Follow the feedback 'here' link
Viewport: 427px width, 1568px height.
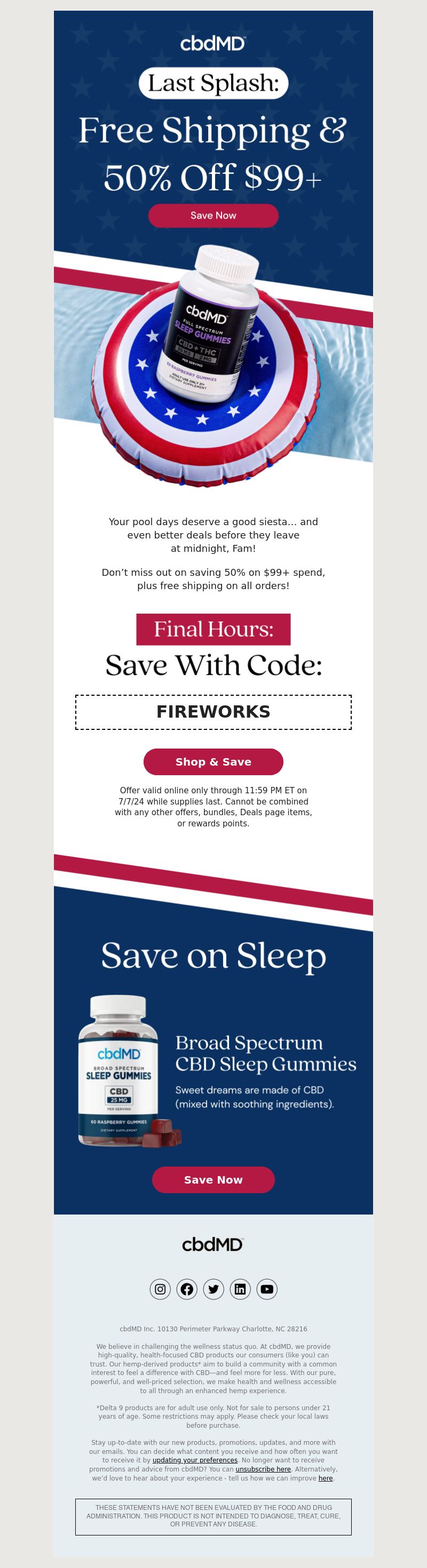coord(325,1478)
